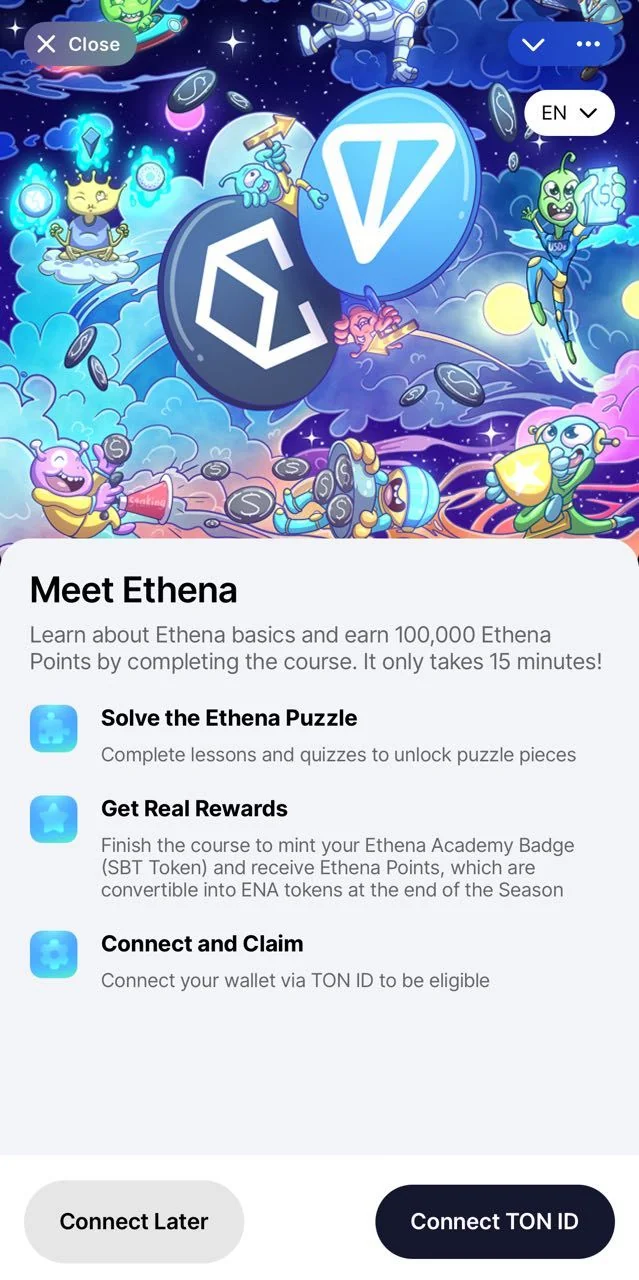Tap Connect TON ID
This screenshot has height=1280, width=639.
tap(495, 1221)
